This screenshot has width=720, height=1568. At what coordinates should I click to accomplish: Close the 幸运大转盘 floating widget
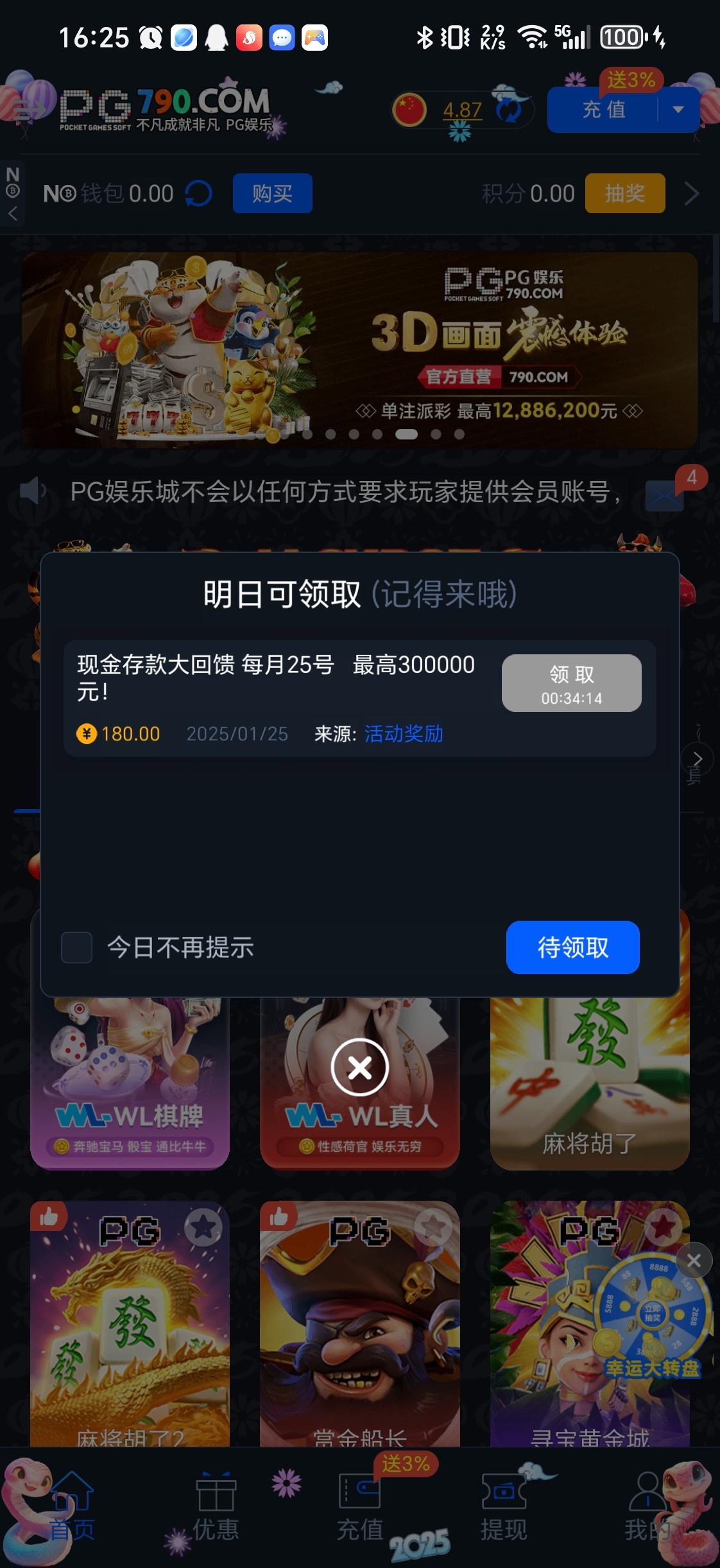pyautogui.click(x=694, y=1260)
